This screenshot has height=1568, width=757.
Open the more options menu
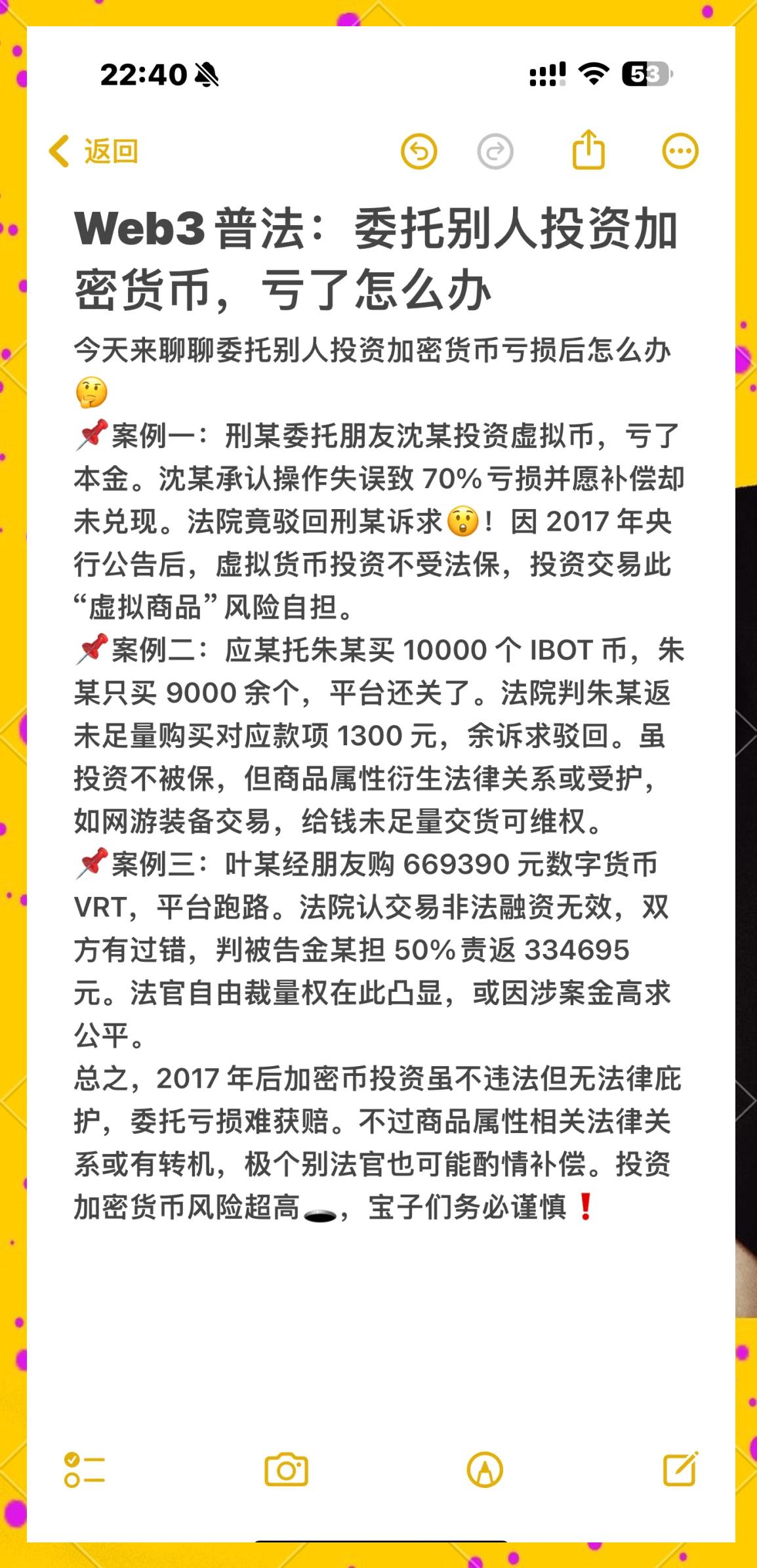680,152
